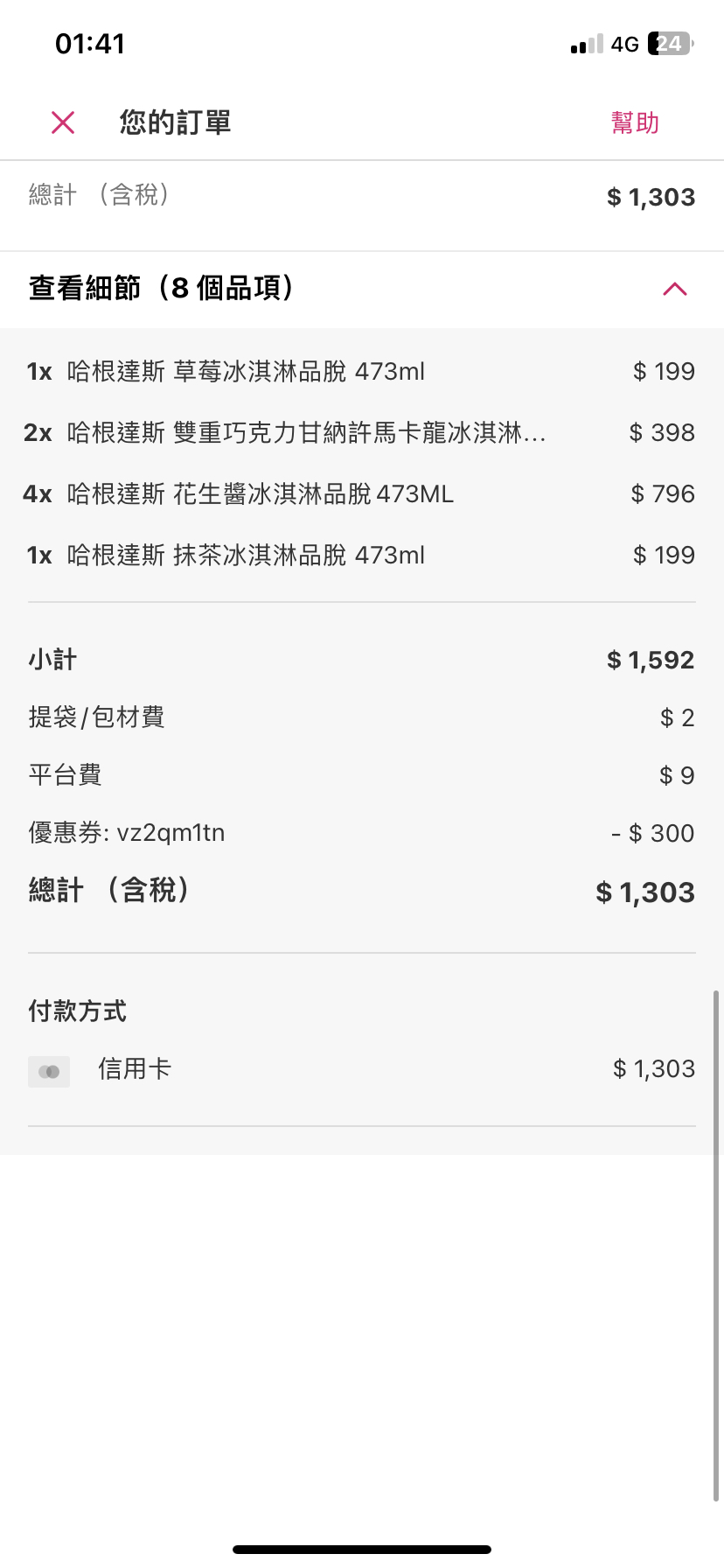The height and width of the screenshot is (1568, 724).
Task: Close the order page with the X
Action: (63, 122)
